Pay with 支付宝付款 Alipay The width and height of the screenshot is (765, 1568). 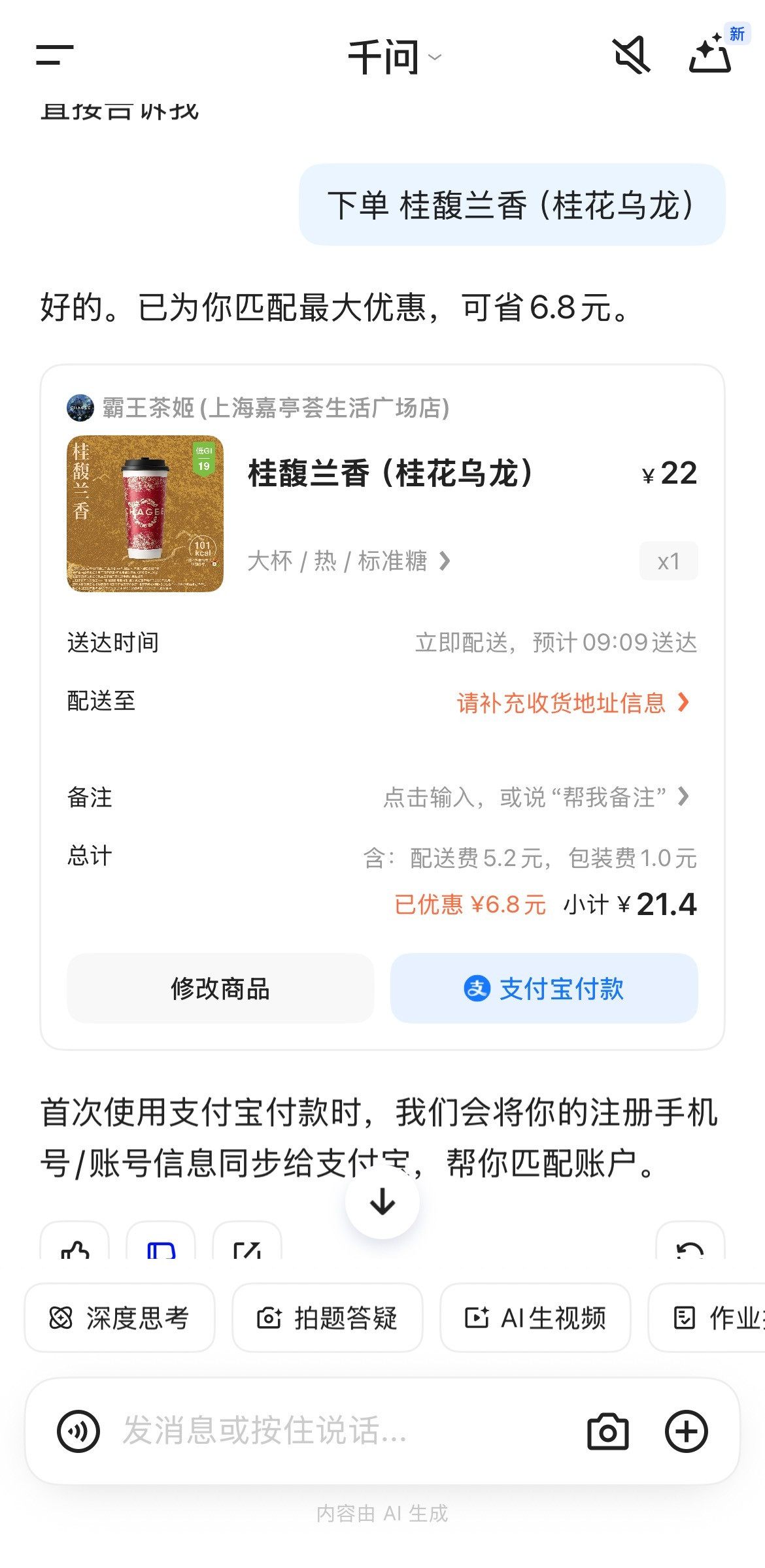[x=544, y=989]
